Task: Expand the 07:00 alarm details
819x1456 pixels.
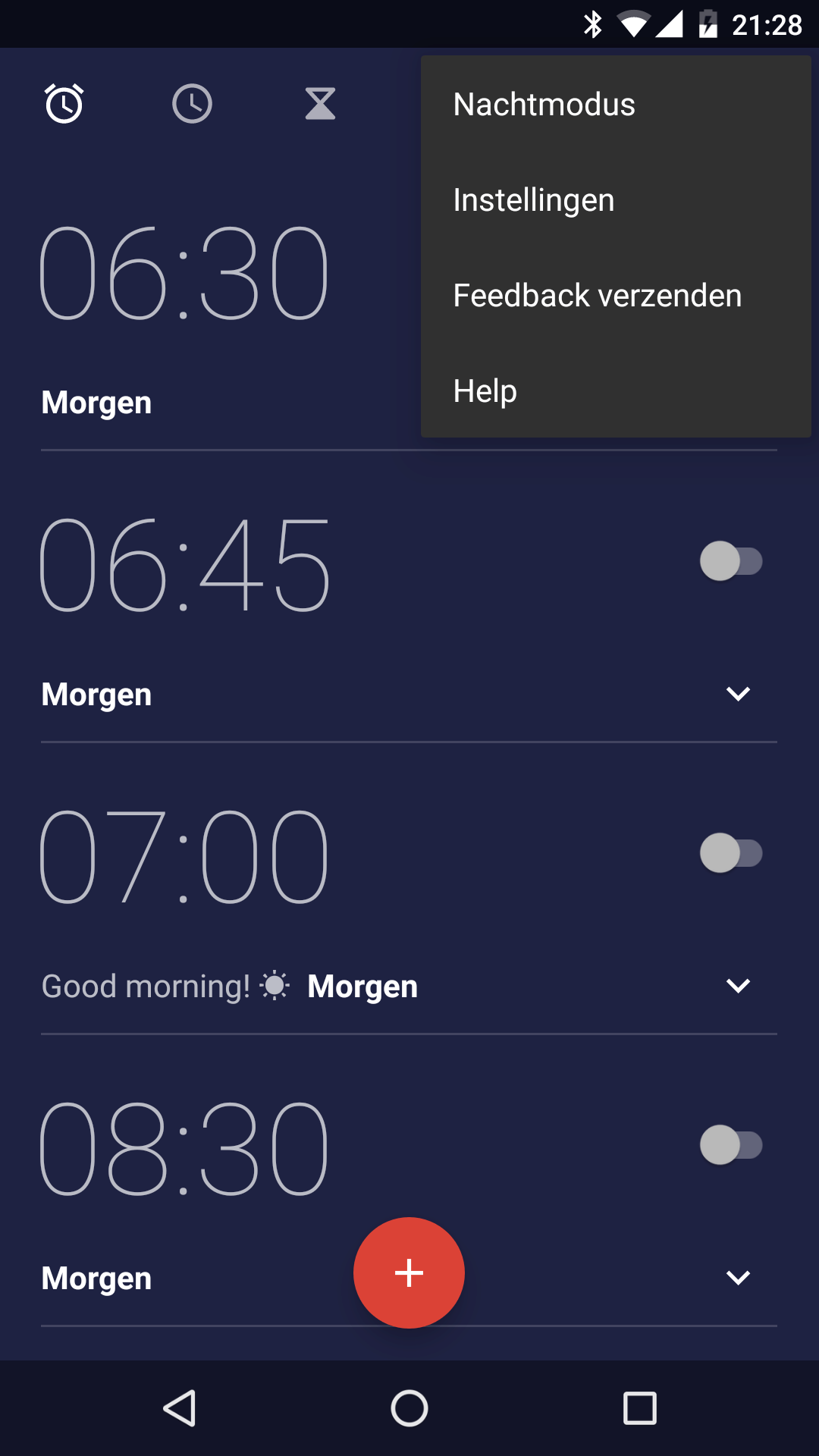Action: coord(738,986)
